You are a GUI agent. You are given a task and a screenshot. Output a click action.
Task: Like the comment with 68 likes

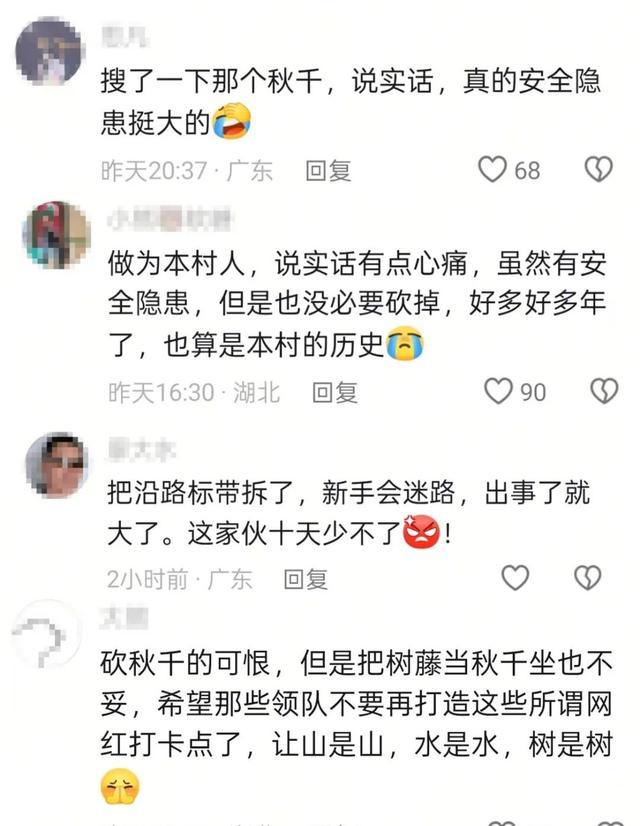click(x=492, y=170)
